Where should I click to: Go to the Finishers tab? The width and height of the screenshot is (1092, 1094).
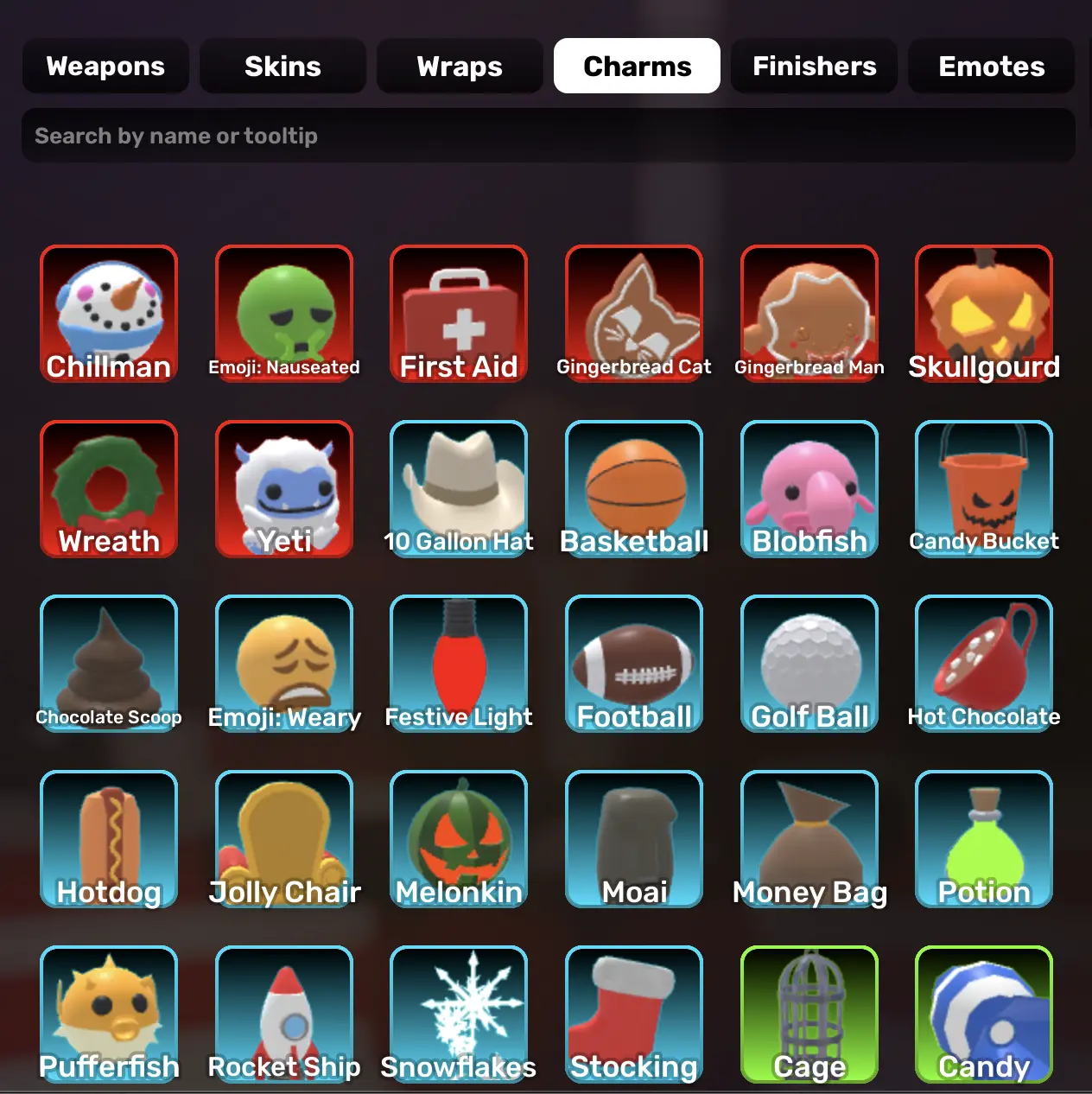(x=814, y=67)
